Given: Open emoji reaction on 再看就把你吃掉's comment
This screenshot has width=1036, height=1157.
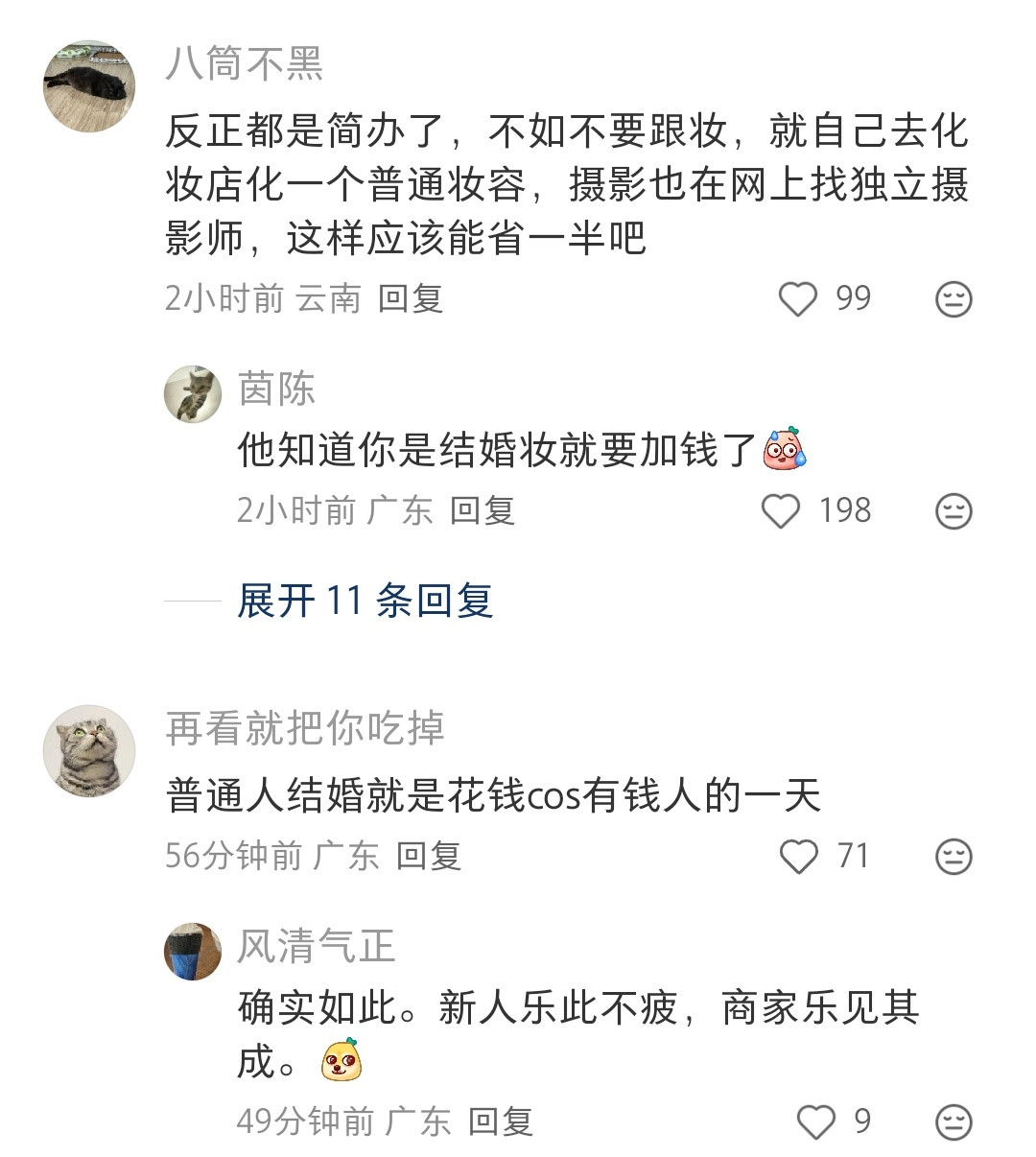Looking at the screenshot, I should pyautogui.click(x=953, y=856).
